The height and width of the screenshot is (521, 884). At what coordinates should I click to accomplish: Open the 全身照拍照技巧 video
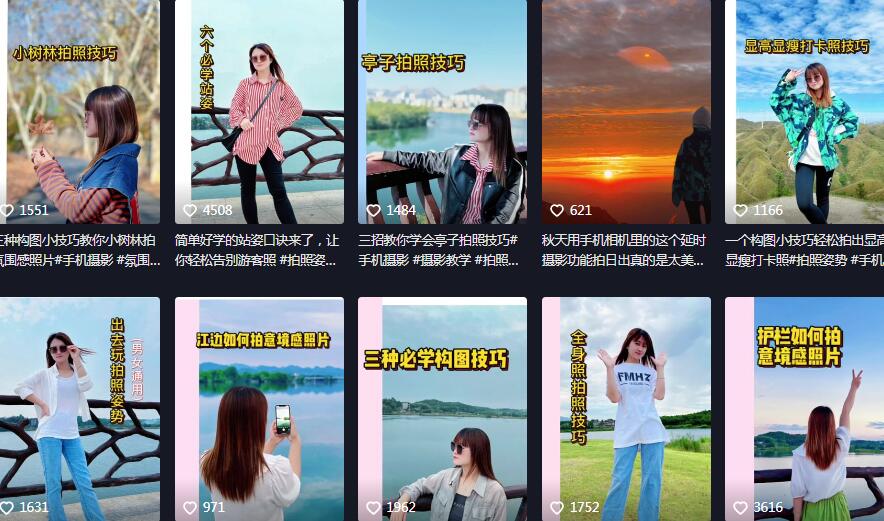click(626, 409)
